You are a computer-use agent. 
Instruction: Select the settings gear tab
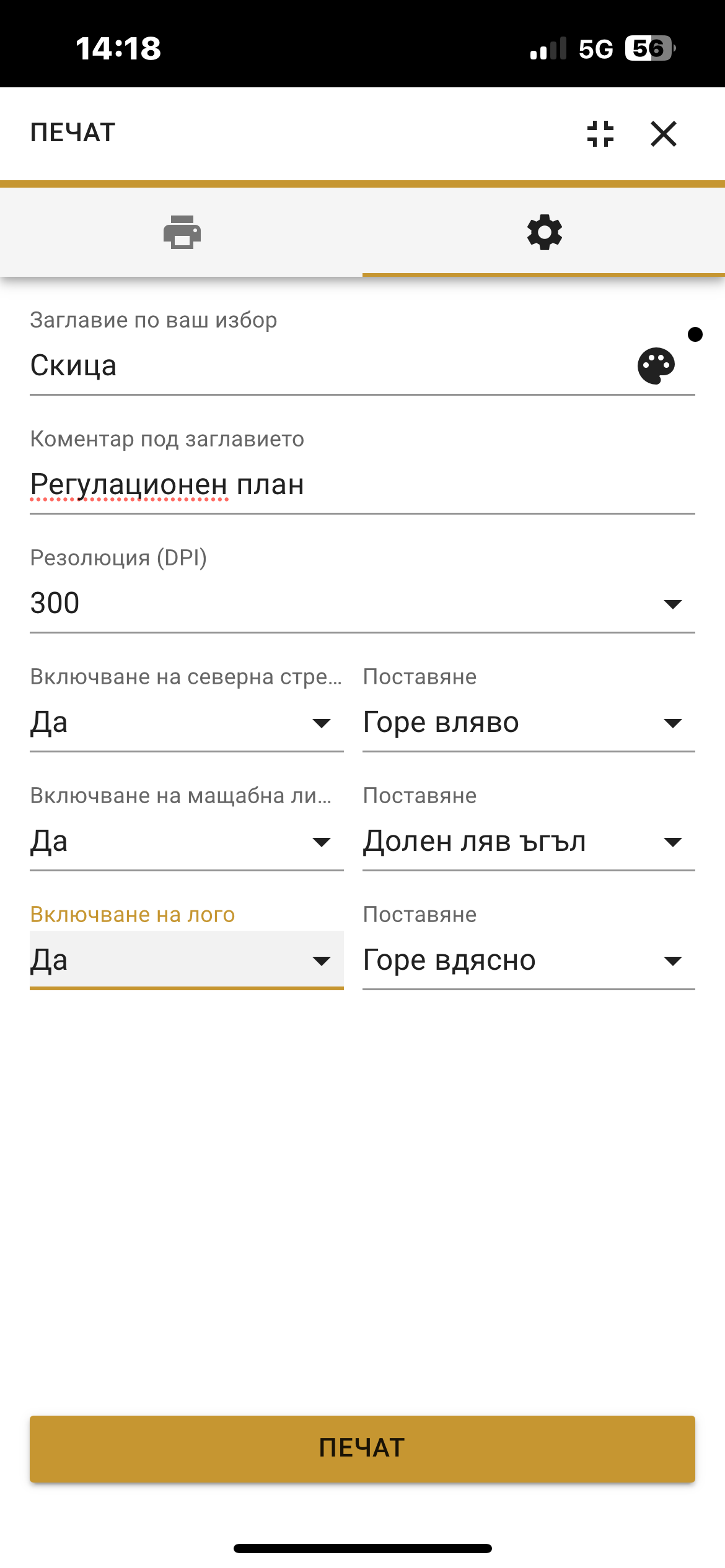[544, 233]
